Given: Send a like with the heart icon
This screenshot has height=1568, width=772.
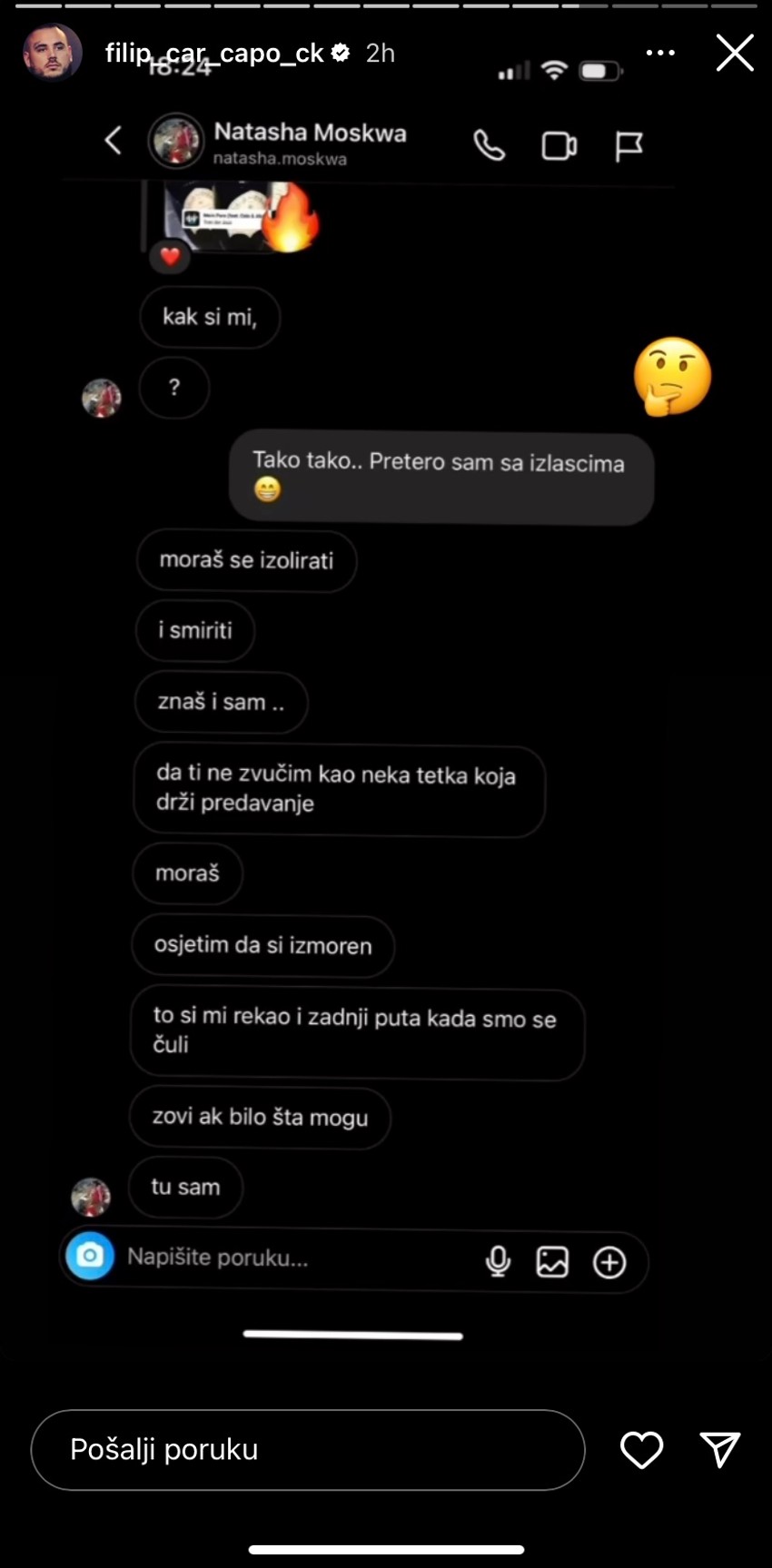Looking at the screenshot, I should click(x=642, y=1450).
